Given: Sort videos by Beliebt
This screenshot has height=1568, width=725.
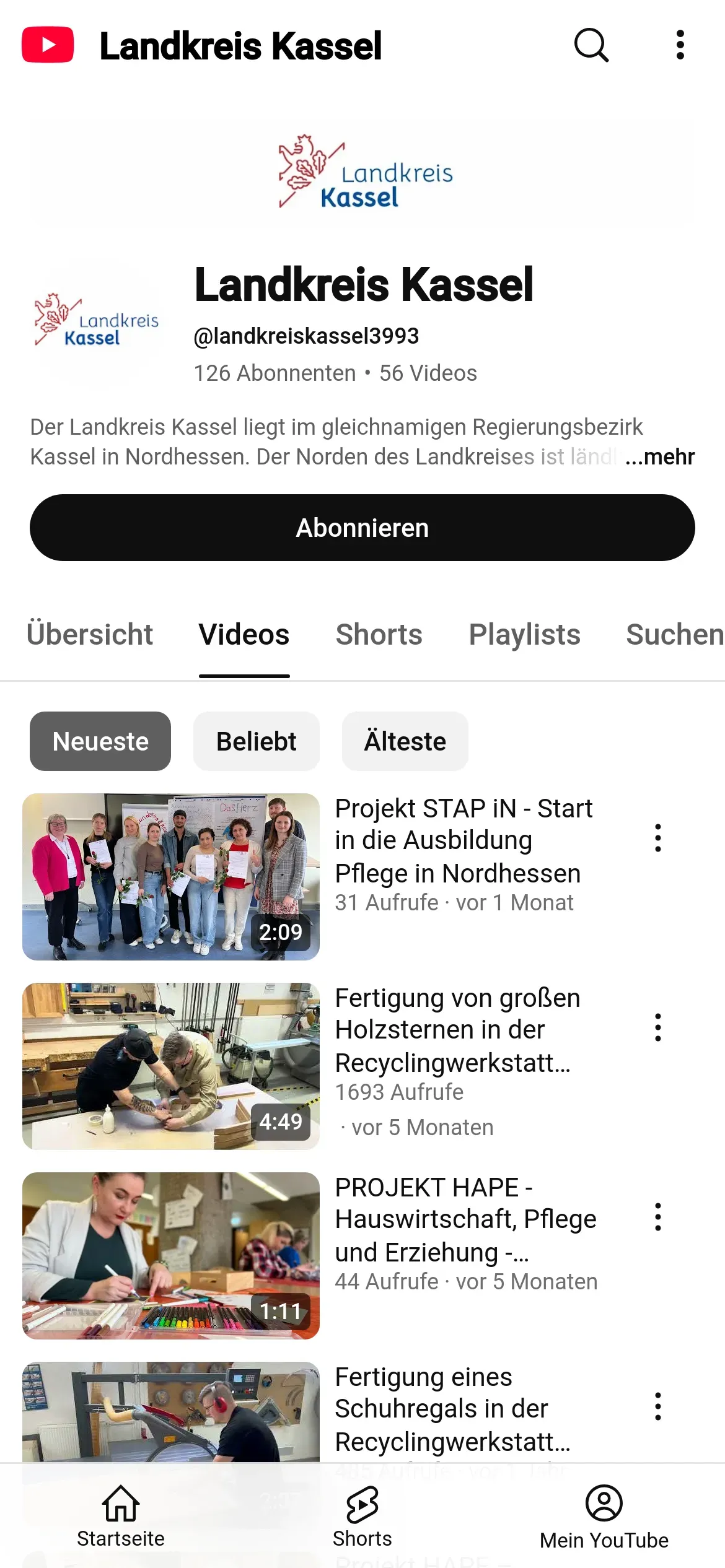Looking at the screenshot, I should [x=256, y=741].
